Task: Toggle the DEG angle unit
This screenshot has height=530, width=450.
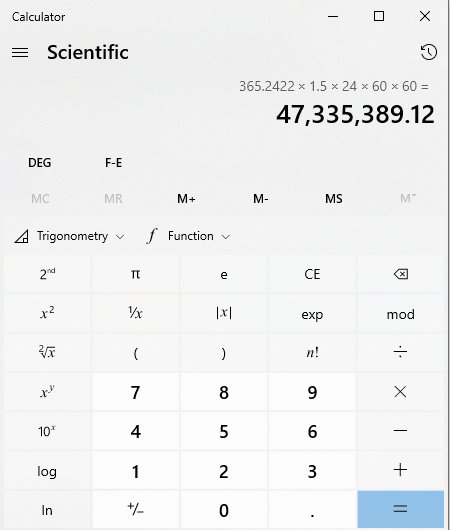Action: pos(40,163)
